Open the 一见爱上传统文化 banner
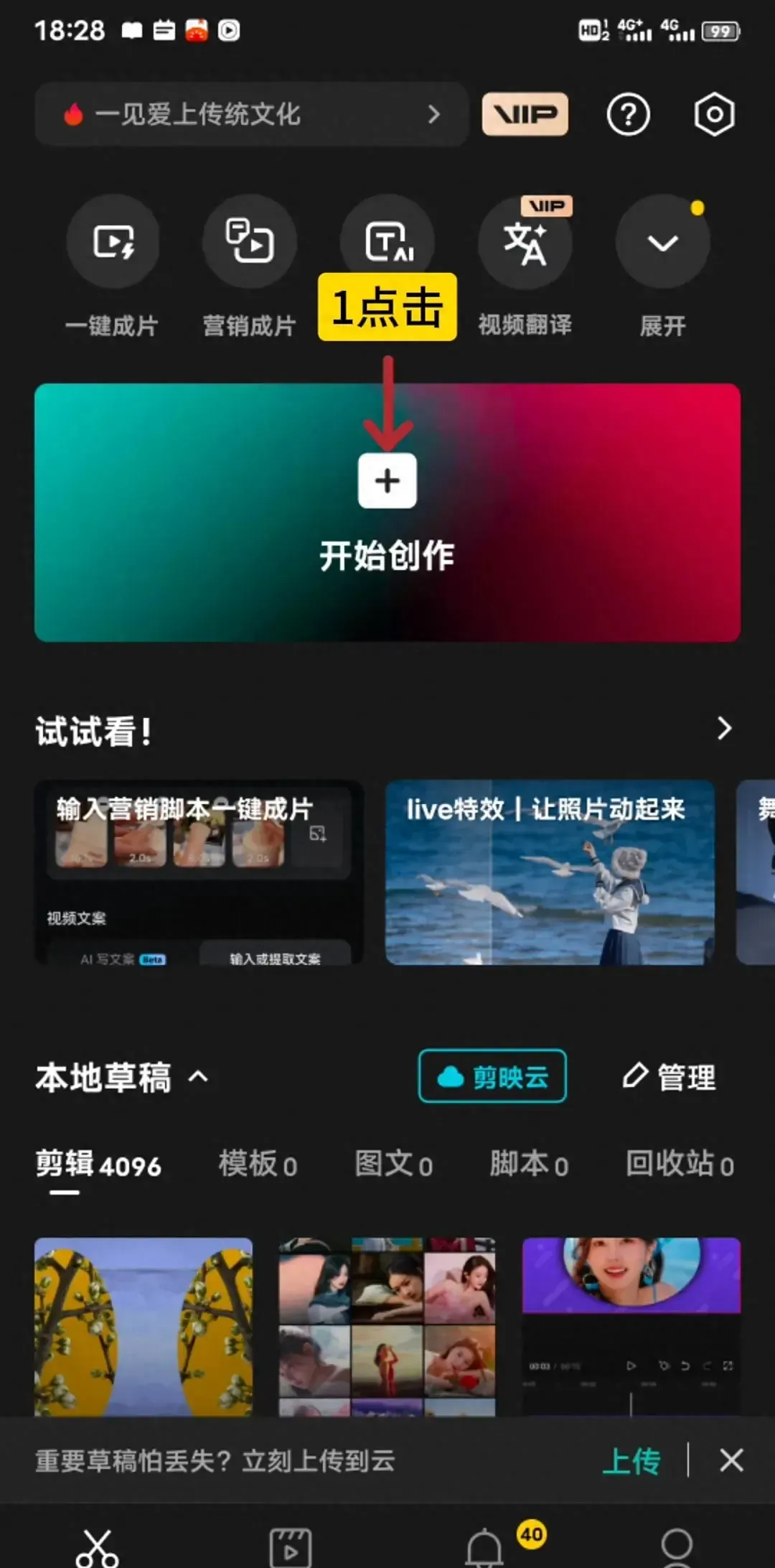The width and height of the screenshot is (775, 1568). (251, 114)
